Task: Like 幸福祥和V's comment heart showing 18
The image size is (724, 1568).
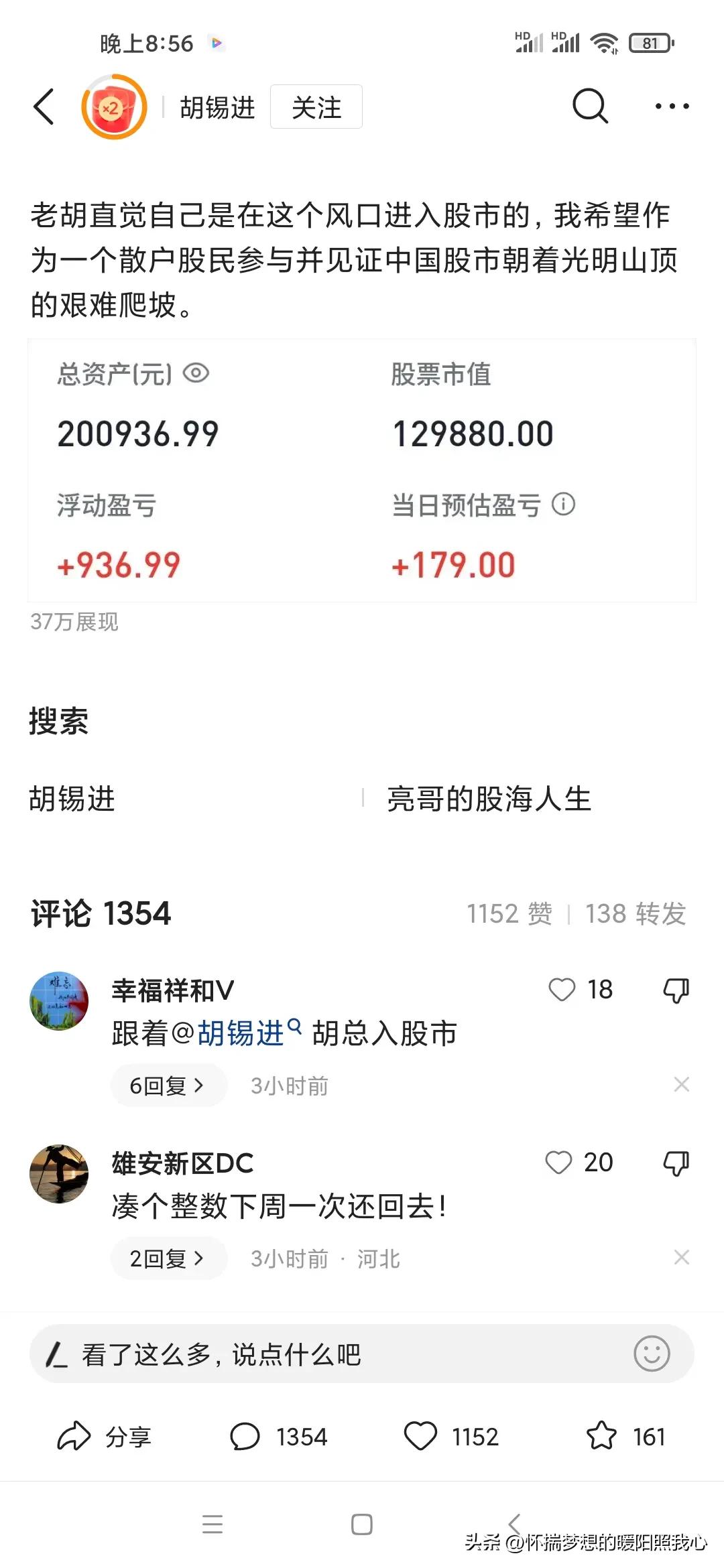Action: [562, 990]
